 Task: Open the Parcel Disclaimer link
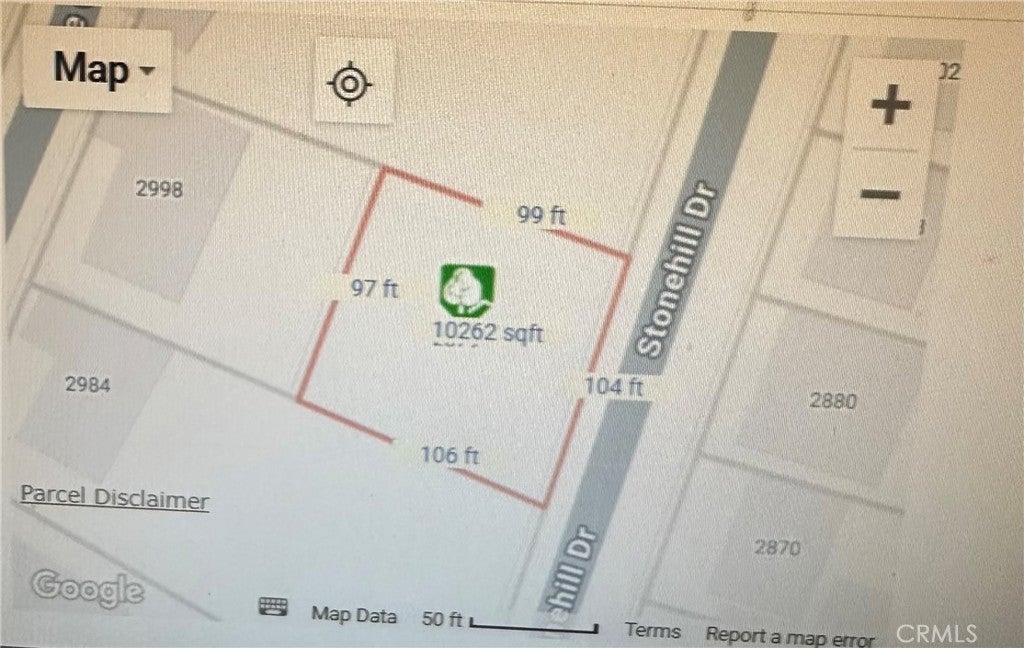point(114,498)
